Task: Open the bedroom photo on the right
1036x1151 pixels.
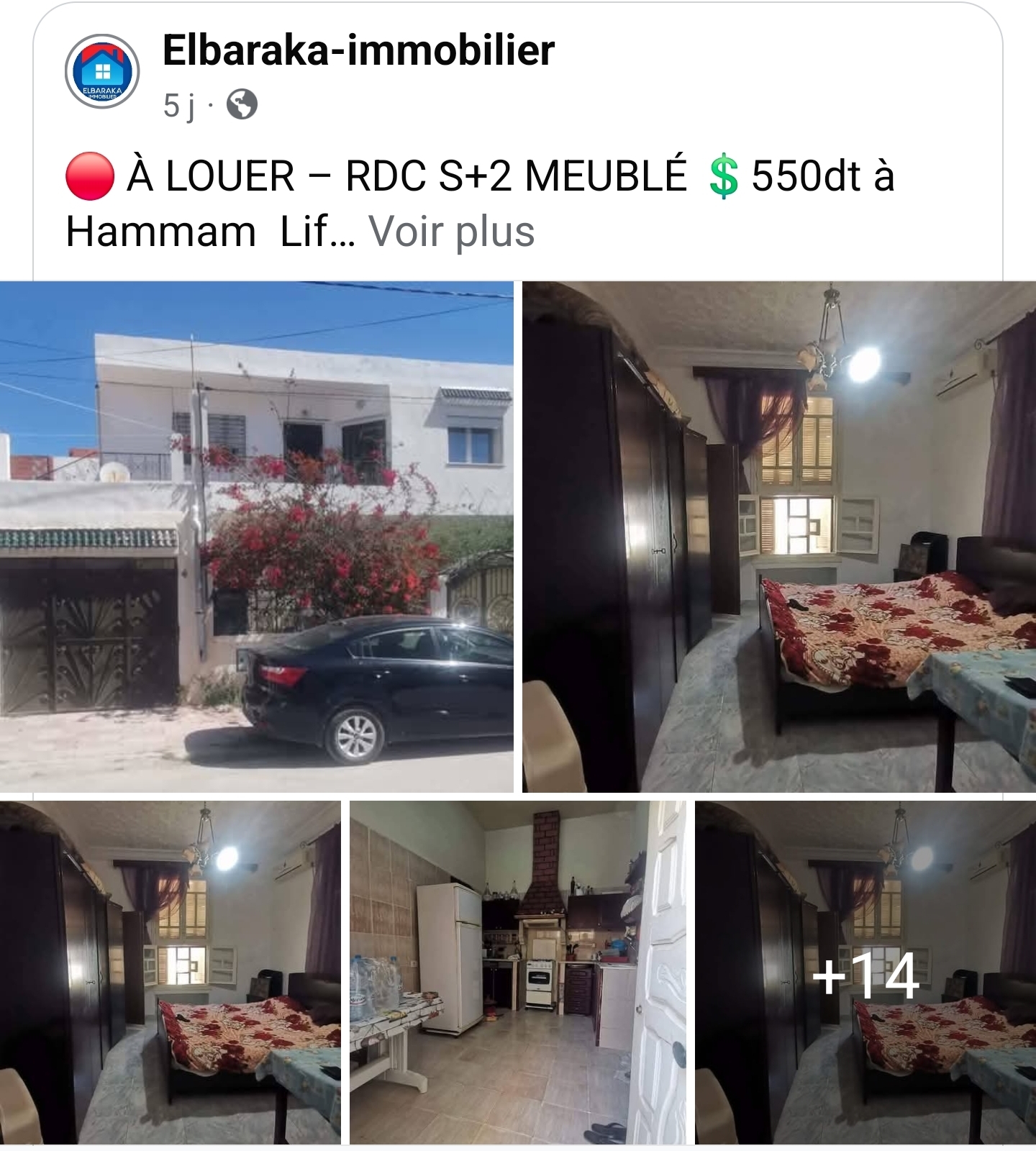Action: 777,536
